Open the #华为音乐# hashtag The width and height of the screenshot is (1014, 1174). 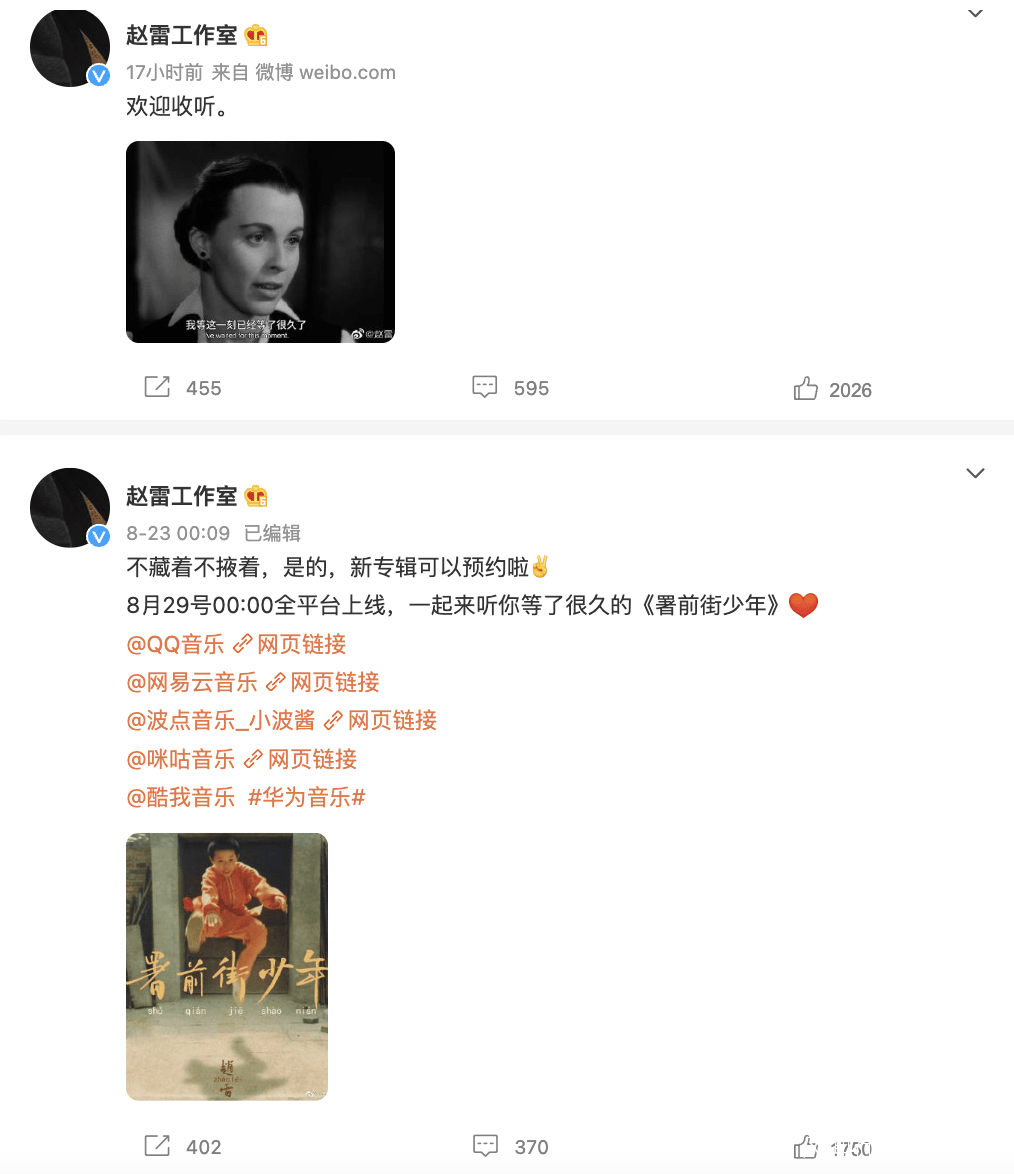pos(306,797)
